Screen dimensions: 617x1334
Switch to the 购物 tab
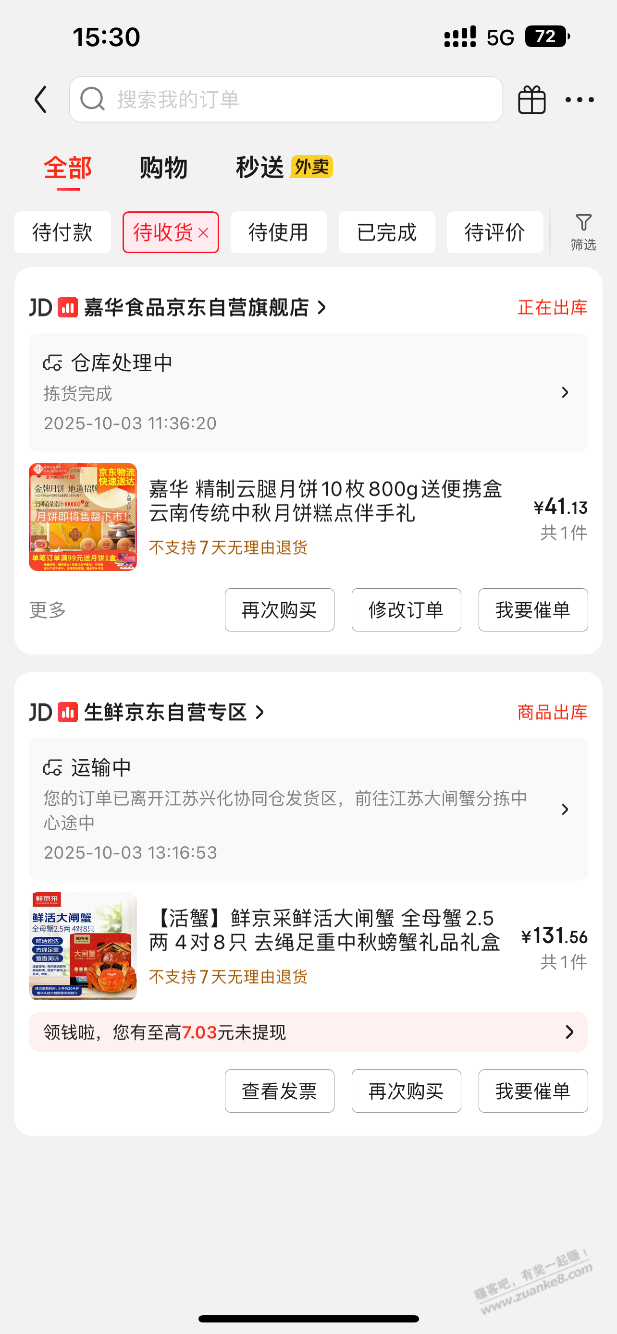coord(163,168)
